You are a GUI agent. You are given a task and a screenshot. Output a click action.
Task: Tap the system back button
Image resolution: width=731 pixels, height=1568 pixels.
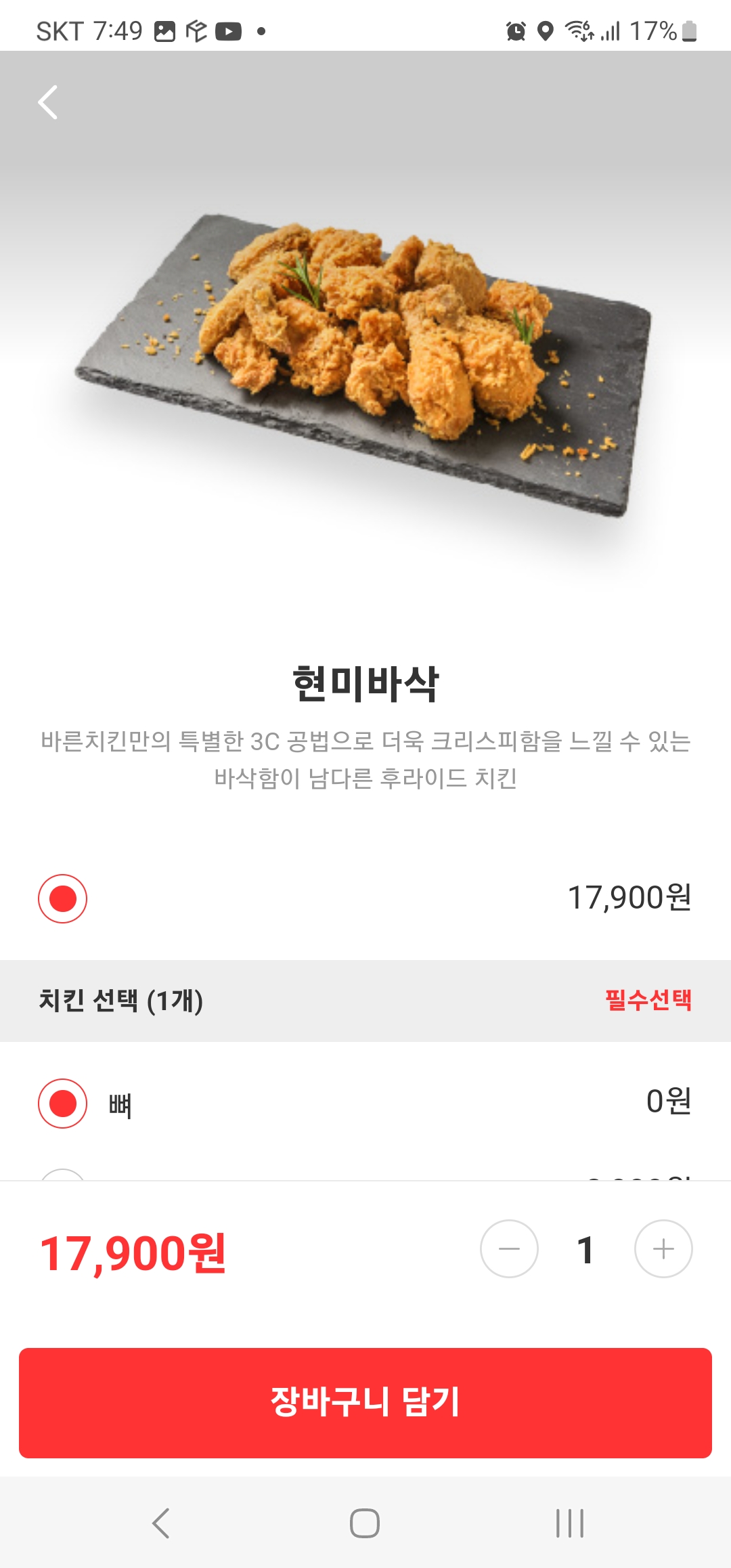(161, 1523)
